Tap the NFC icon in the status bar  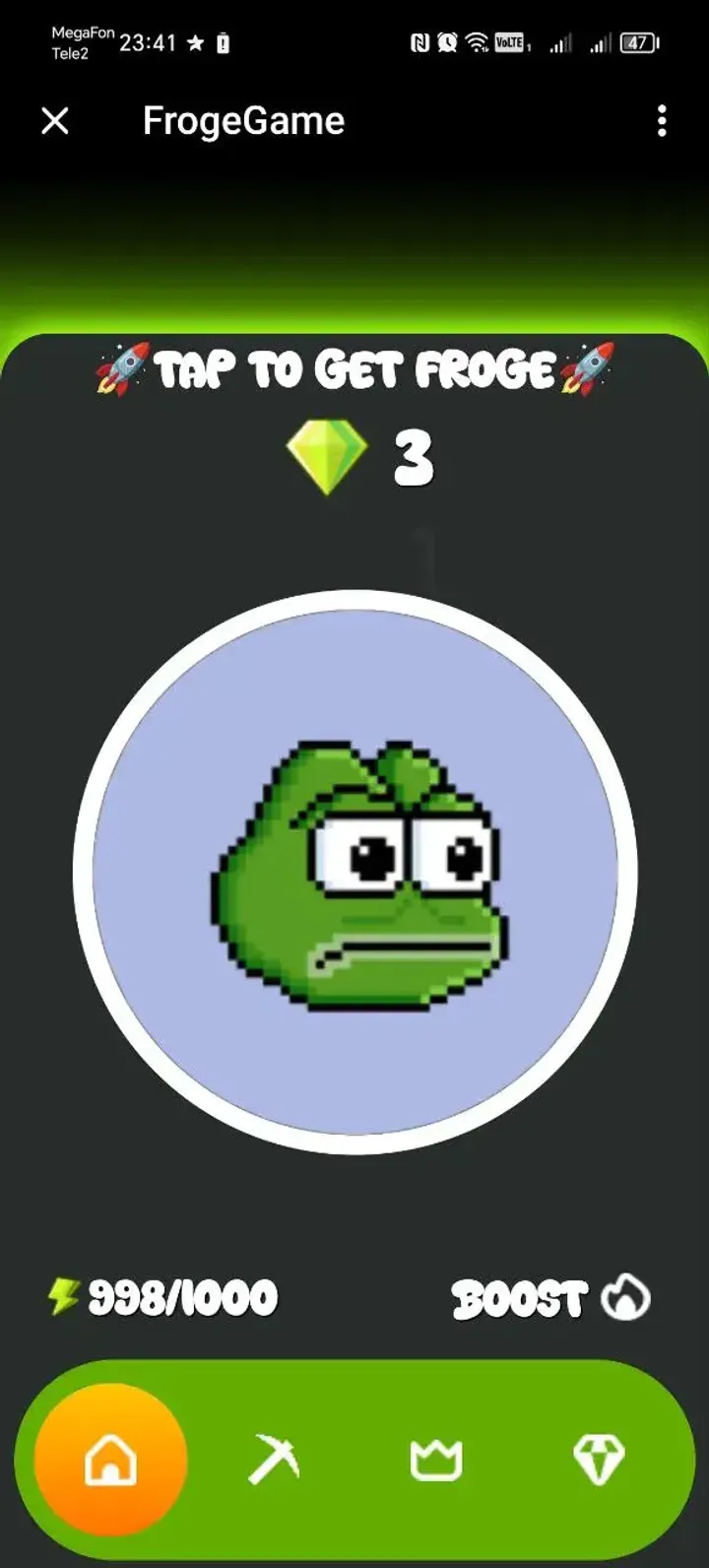click(418, 43)
